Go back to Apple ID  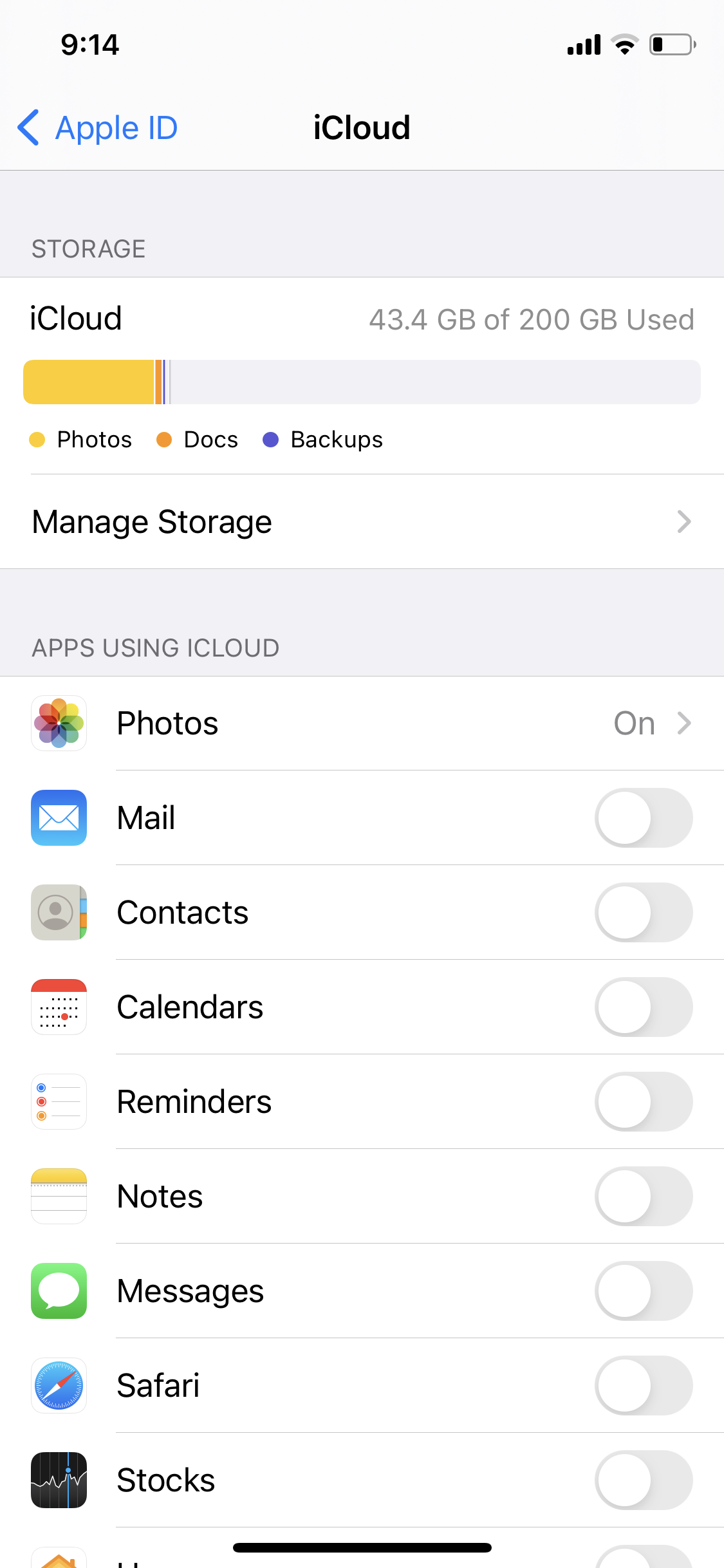97,127
